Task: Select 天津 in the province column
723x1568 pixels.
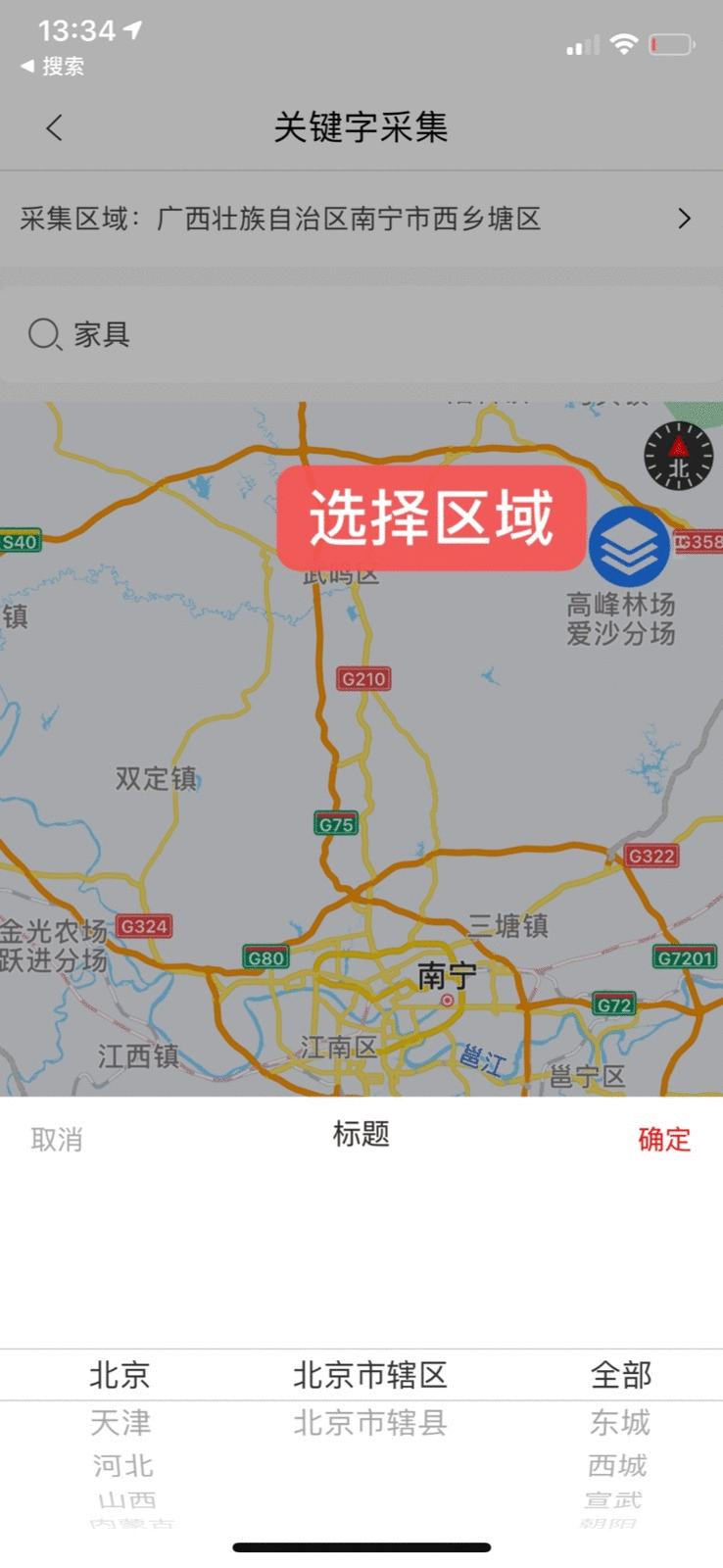Action: tap(120, 1422)
